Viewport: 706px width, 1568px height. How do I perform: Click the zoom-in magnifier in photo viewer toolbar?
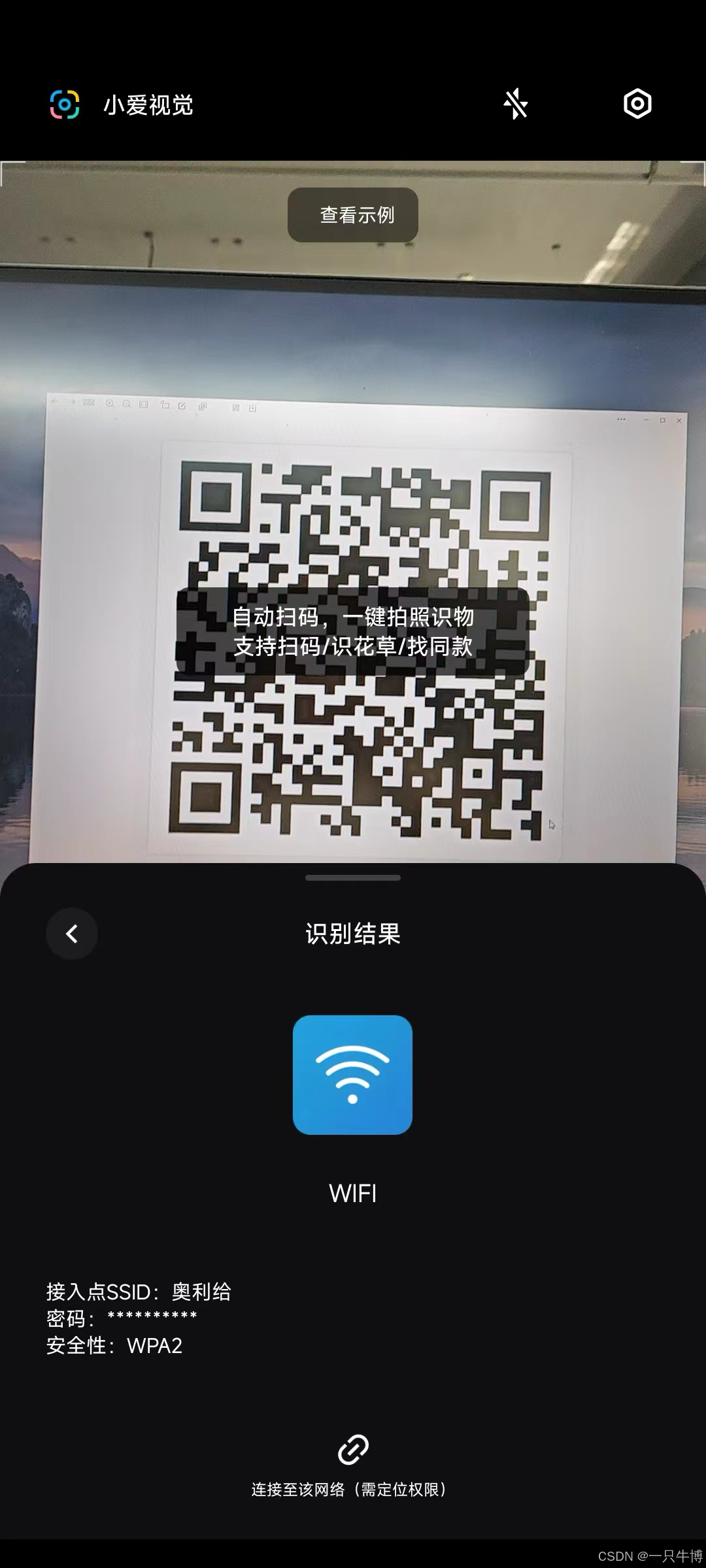coord(110,404)
